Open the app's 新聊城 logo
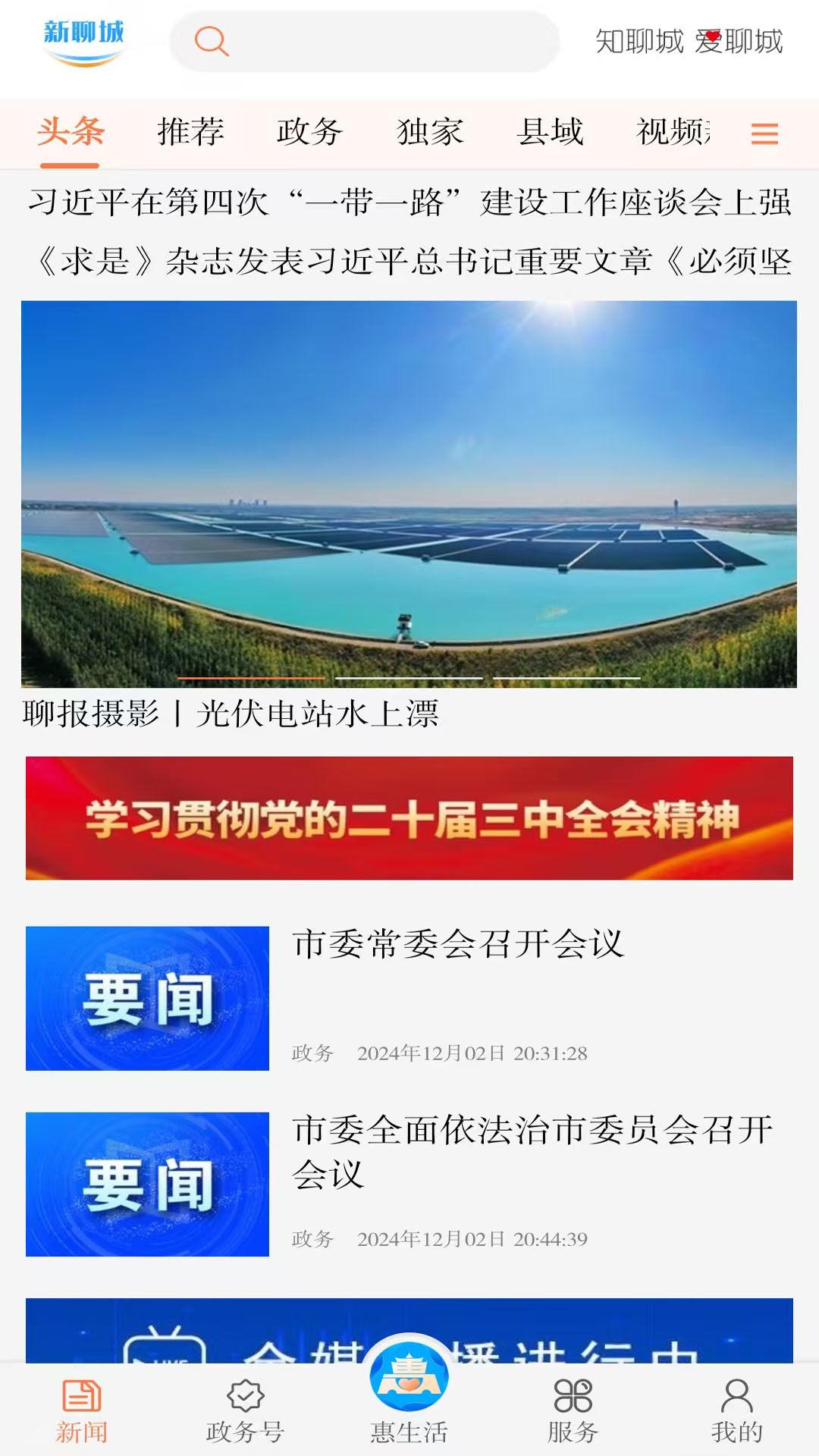 tap(83, 39)
